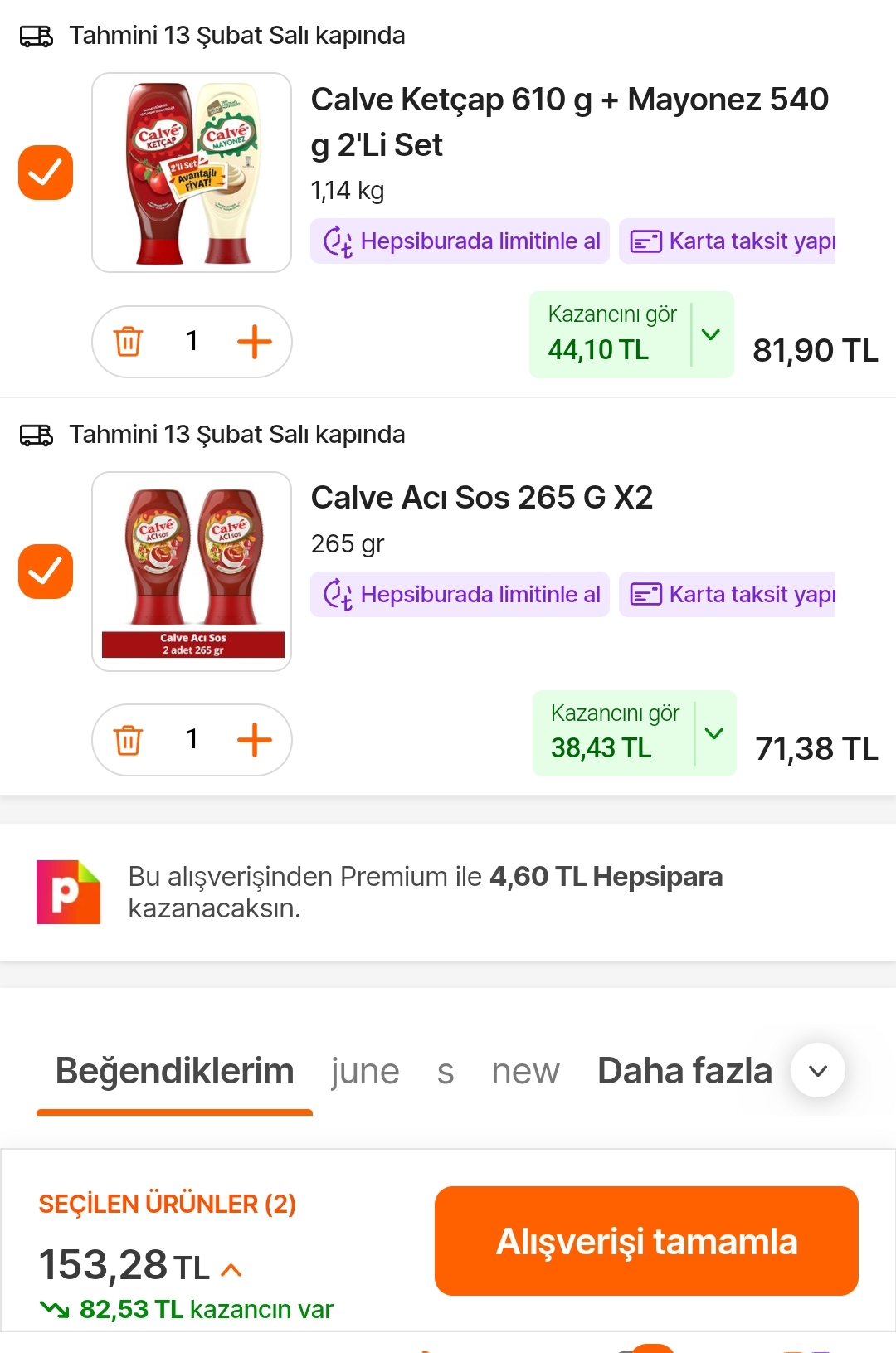This screenshot has height=1353, width=896.
Task: Remove Calve Acı Sos from cart
Action: [x=128, y=740]
